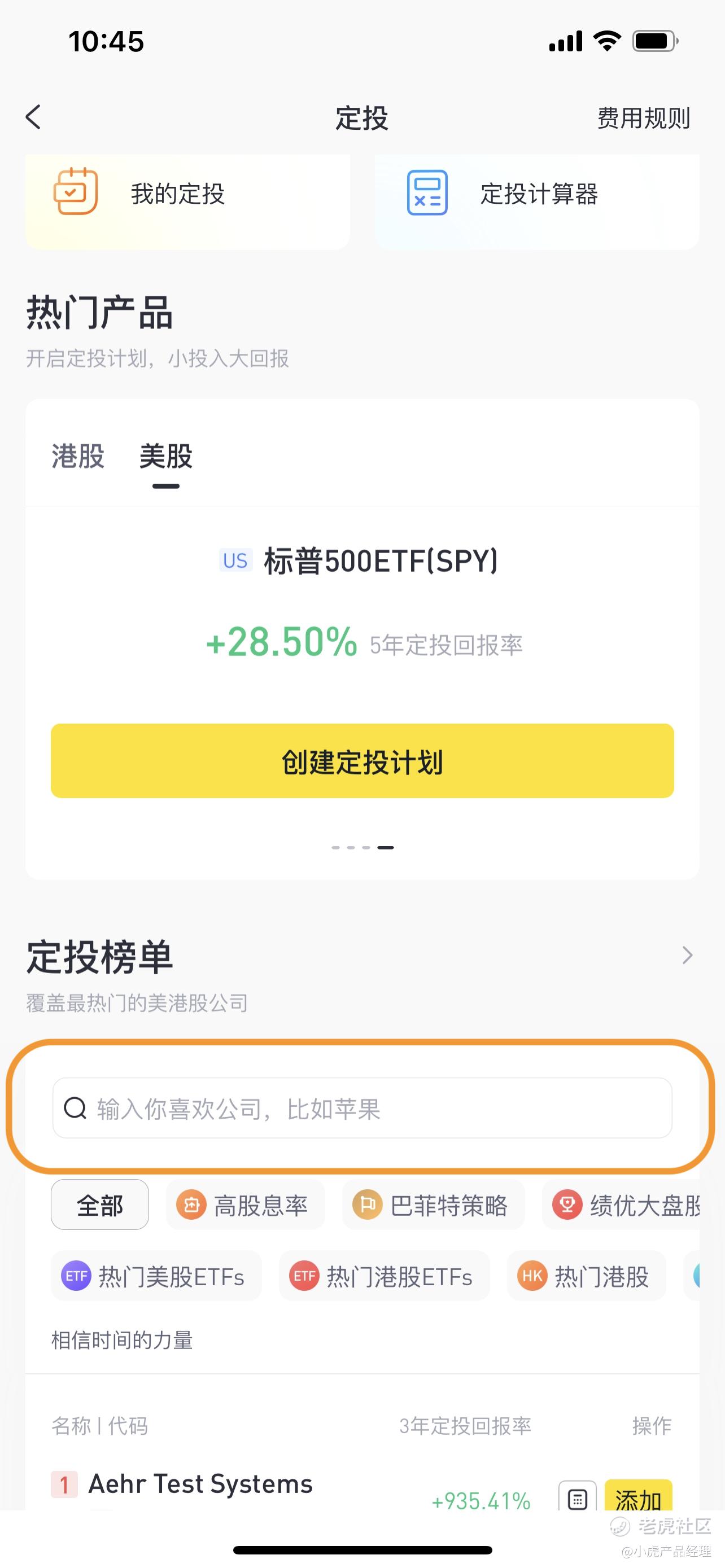This screenshot has height=1568, width=725.
Task: Switch to the 港股 tab
Action: (78, 457)
